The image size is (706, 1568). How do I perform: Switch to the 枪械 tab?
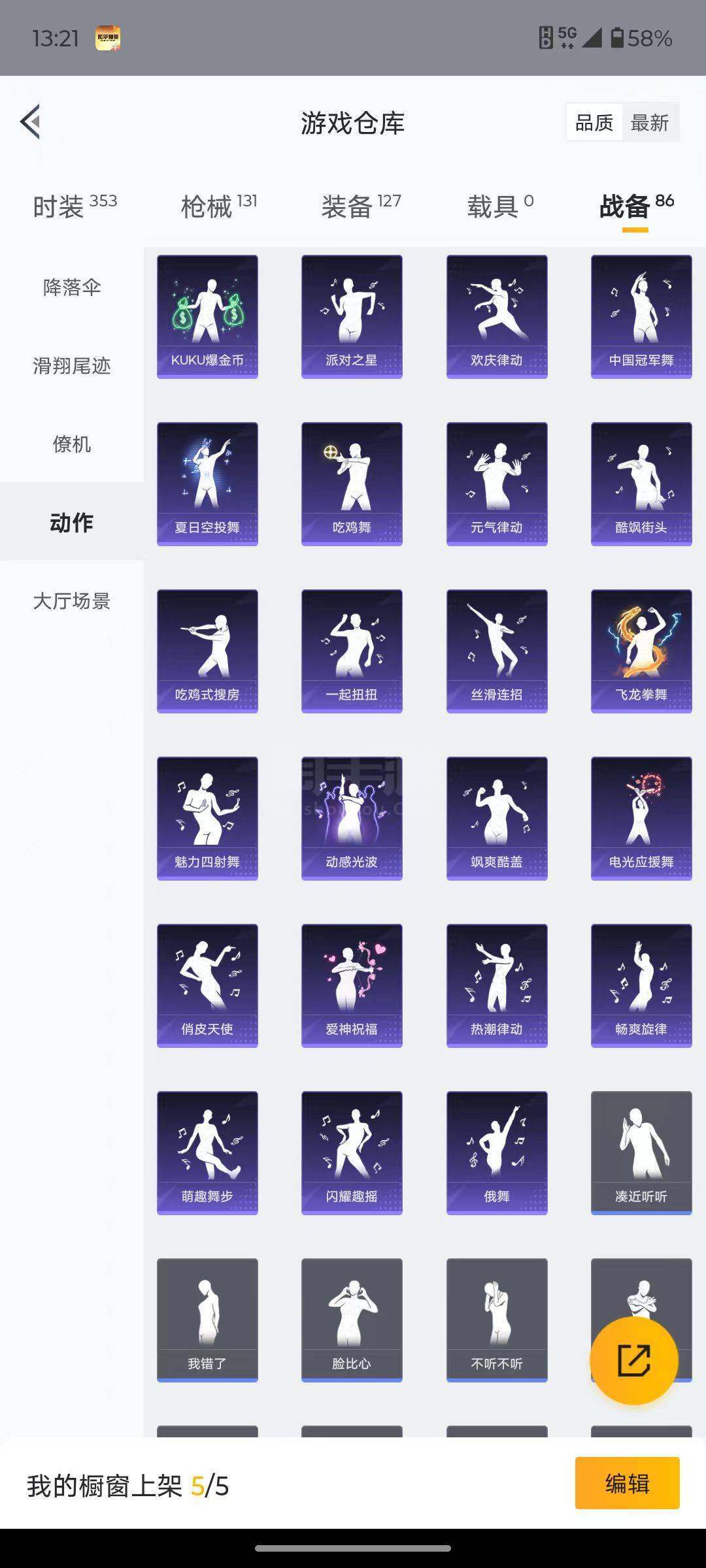click(x=218, y=206)
